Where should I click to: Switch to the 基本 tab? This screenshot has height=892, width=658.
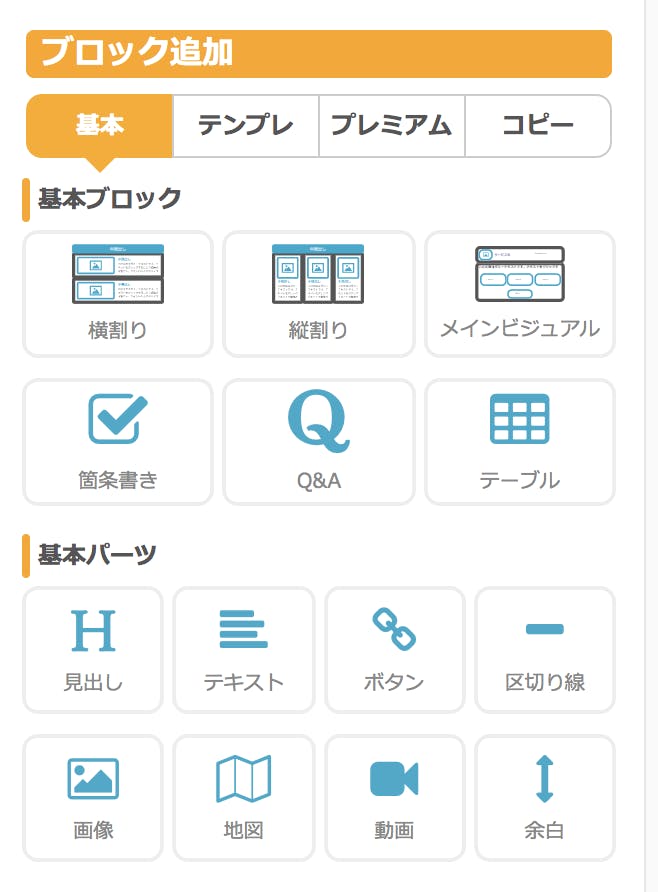(x=99, y=126)
